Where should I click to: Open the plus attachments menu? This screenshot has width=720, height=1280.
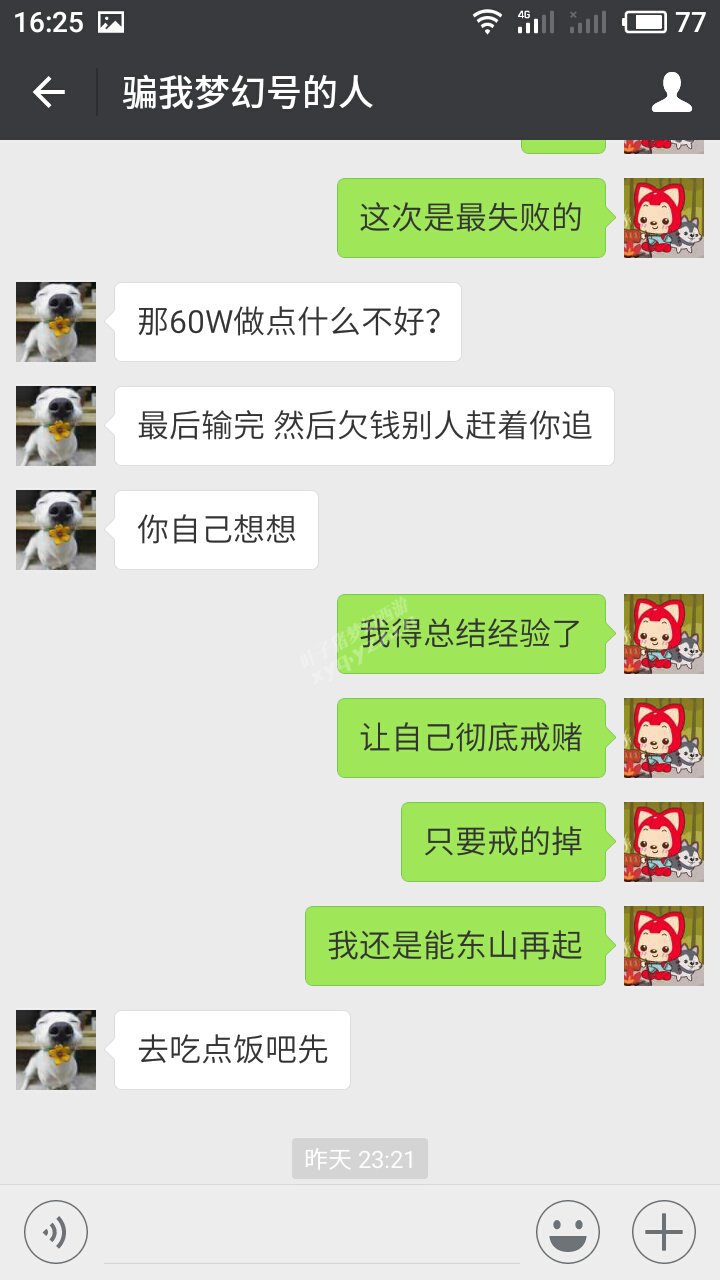[664, 1232]
